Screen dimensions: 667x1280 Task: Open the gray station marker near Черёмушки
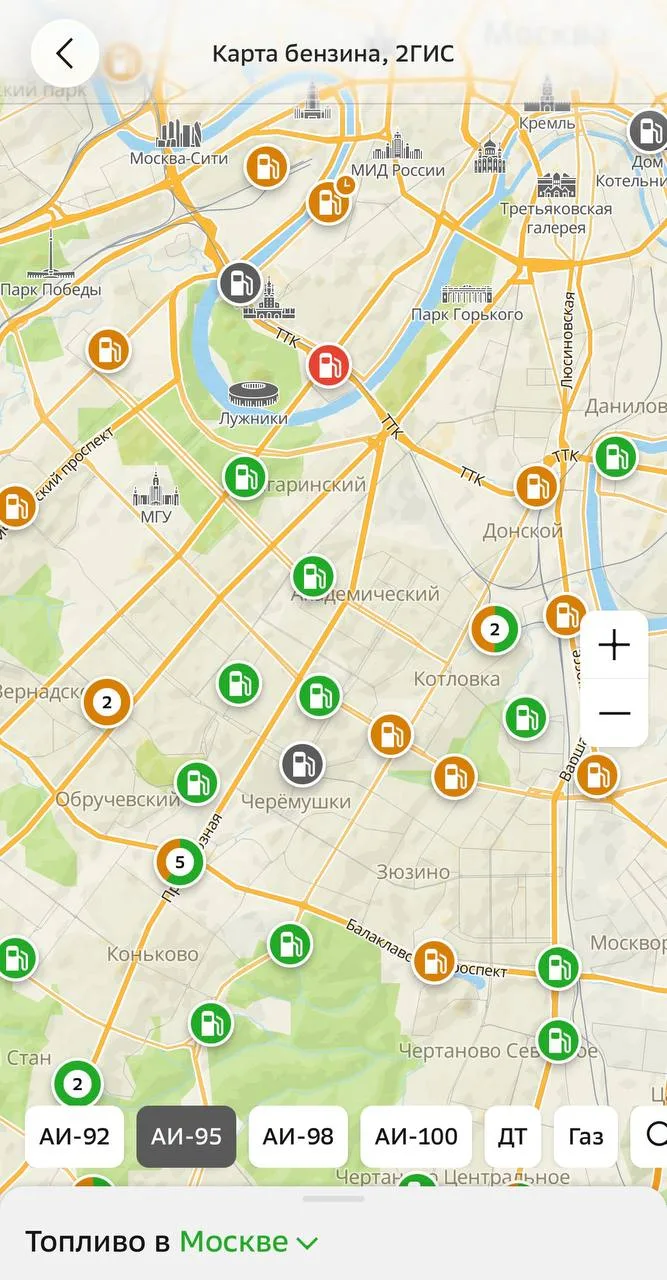[301, 765]
